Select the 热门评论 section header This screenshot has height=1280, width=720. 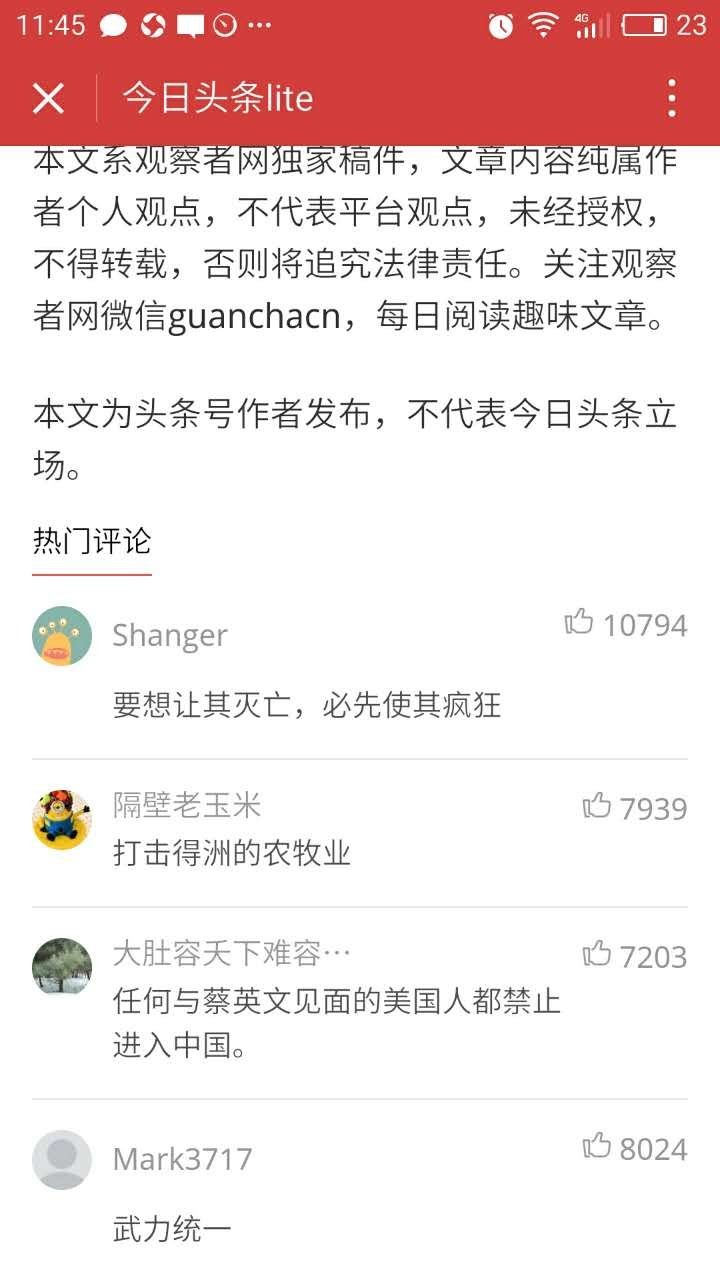click(x=90, y=541)
